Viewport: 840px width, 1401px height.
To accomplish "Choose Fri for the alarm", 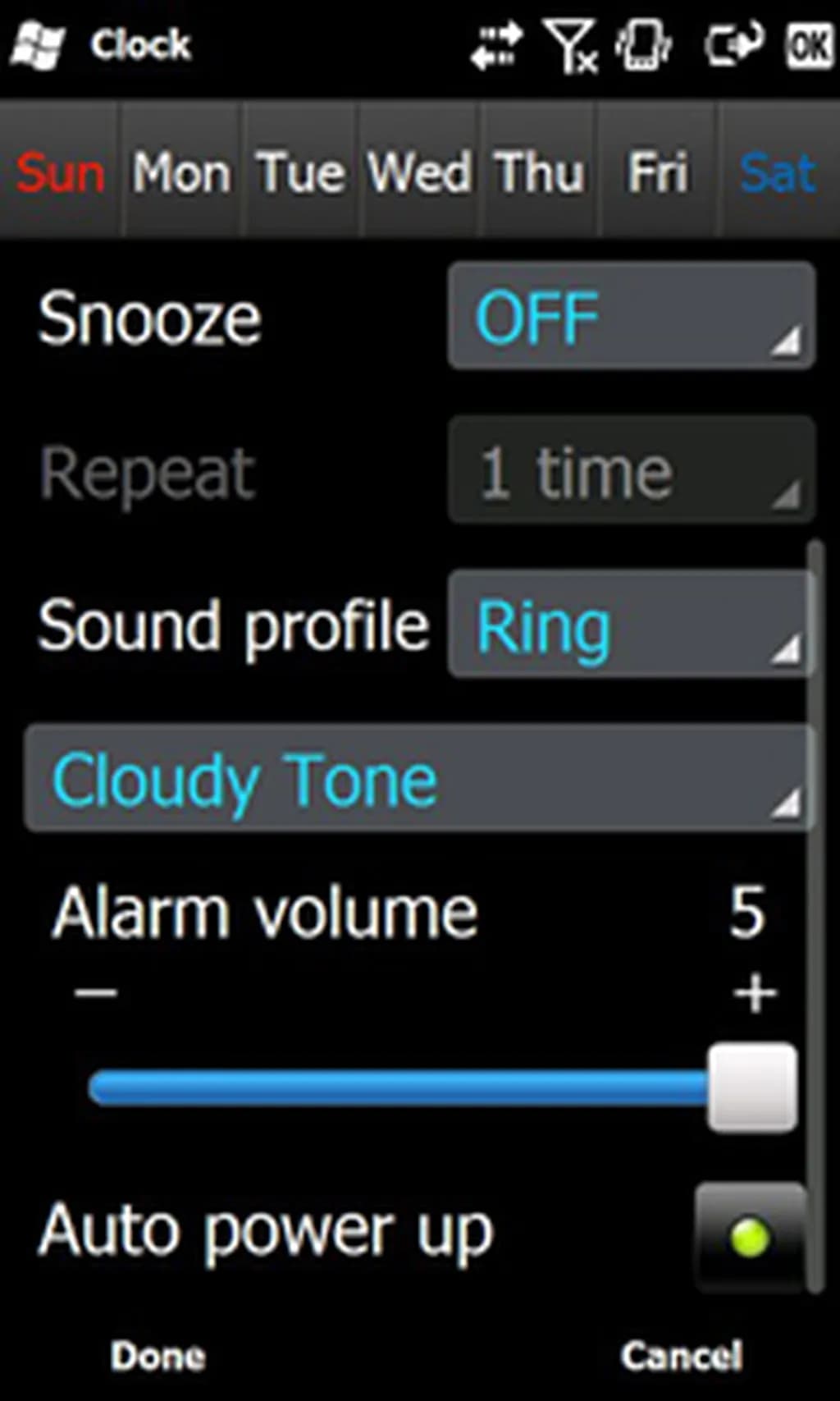I will pyautogui.click(x=658, y=173).
